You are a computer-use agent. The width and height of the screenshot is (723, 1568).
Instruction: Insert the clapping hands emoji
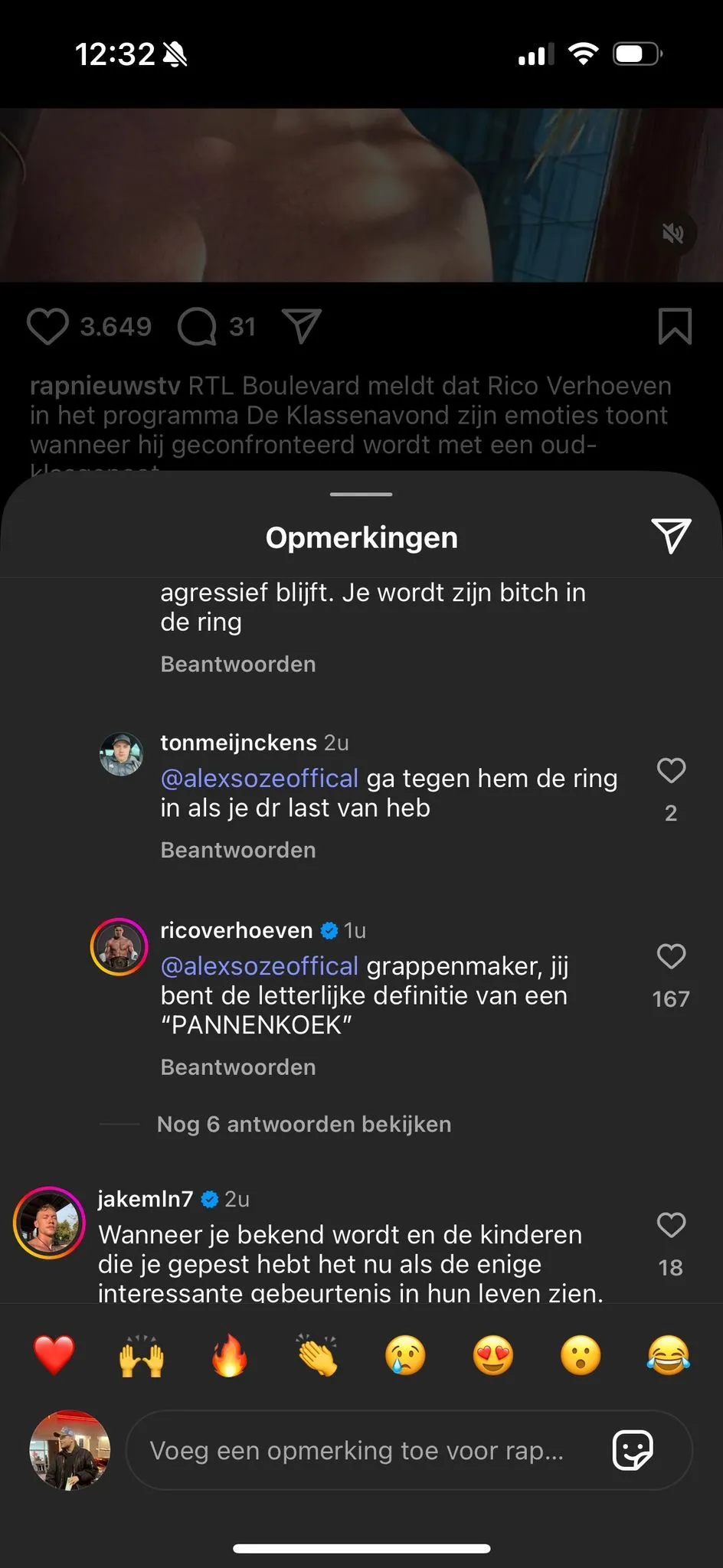click(x=317, y=1355)
